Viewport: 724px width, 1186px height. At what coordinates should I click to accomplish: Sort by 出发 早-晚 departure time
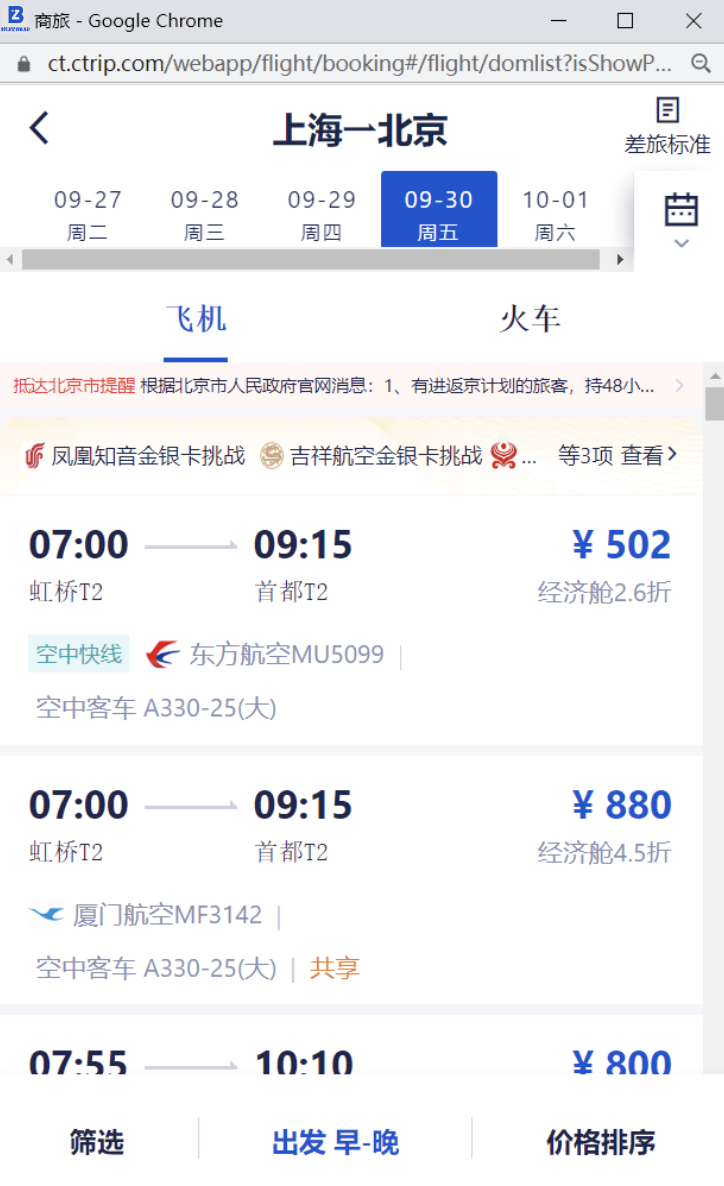coord(335,1142)
